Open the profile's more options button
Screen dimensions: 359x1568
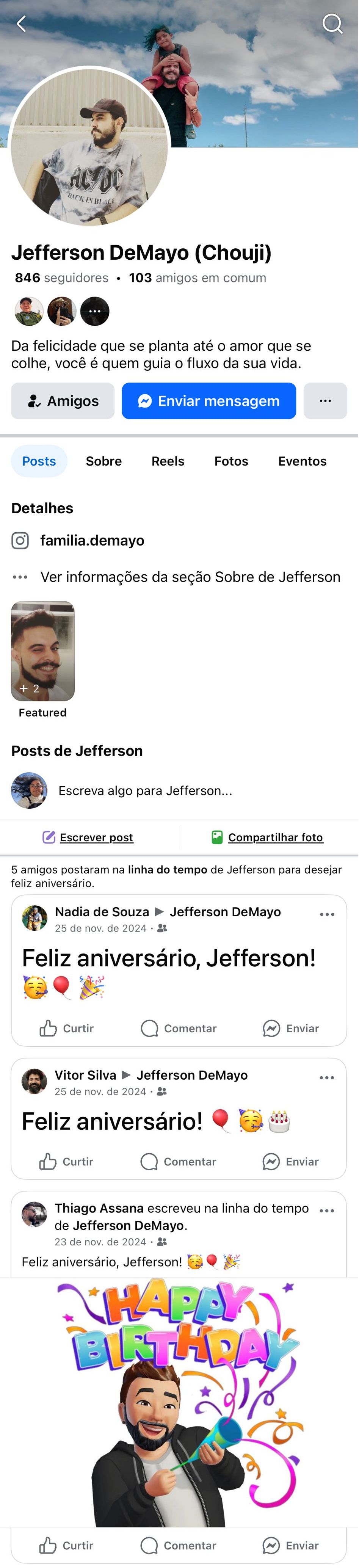326,401
